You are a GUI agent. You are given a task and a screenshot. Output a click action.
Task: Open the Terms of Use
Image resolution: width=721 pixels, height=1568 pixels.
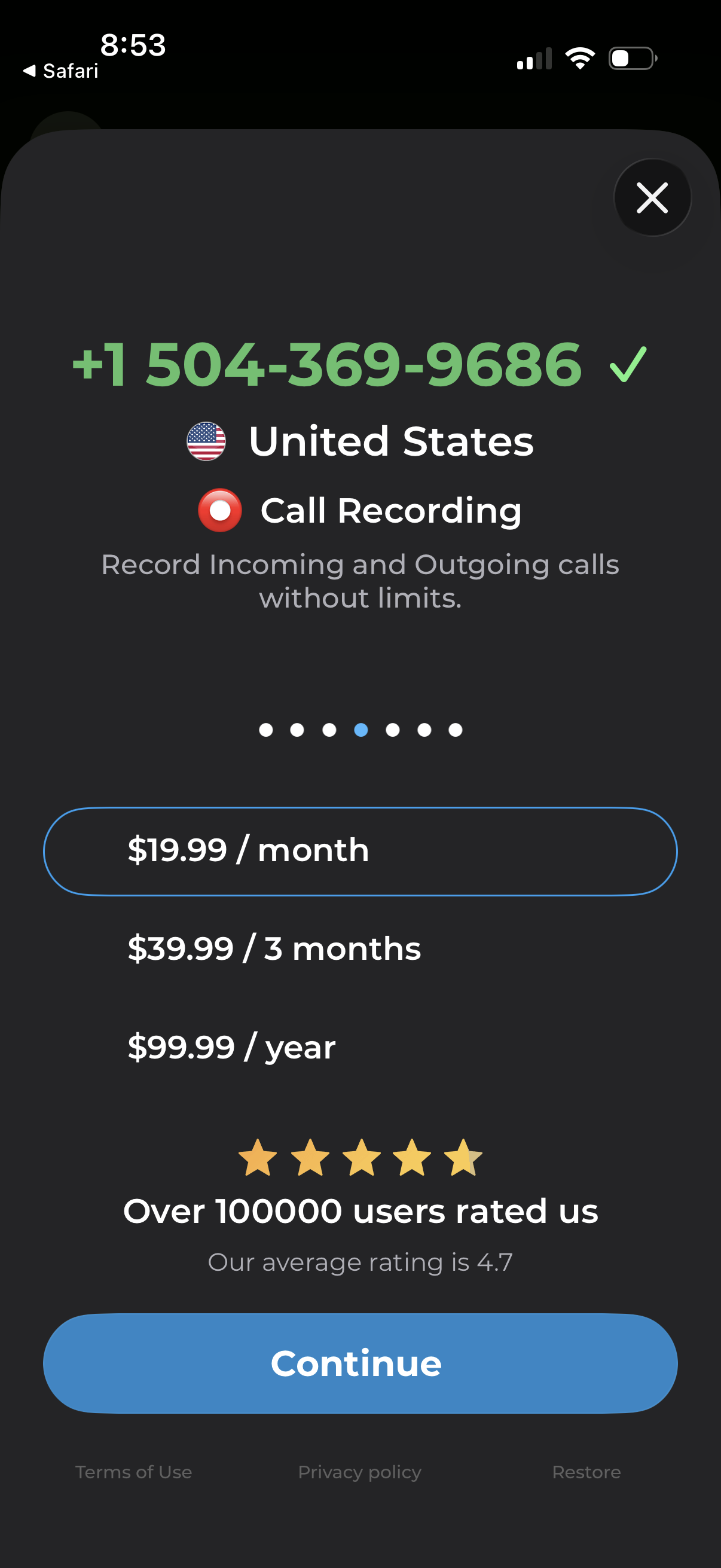click(133, 1471)
